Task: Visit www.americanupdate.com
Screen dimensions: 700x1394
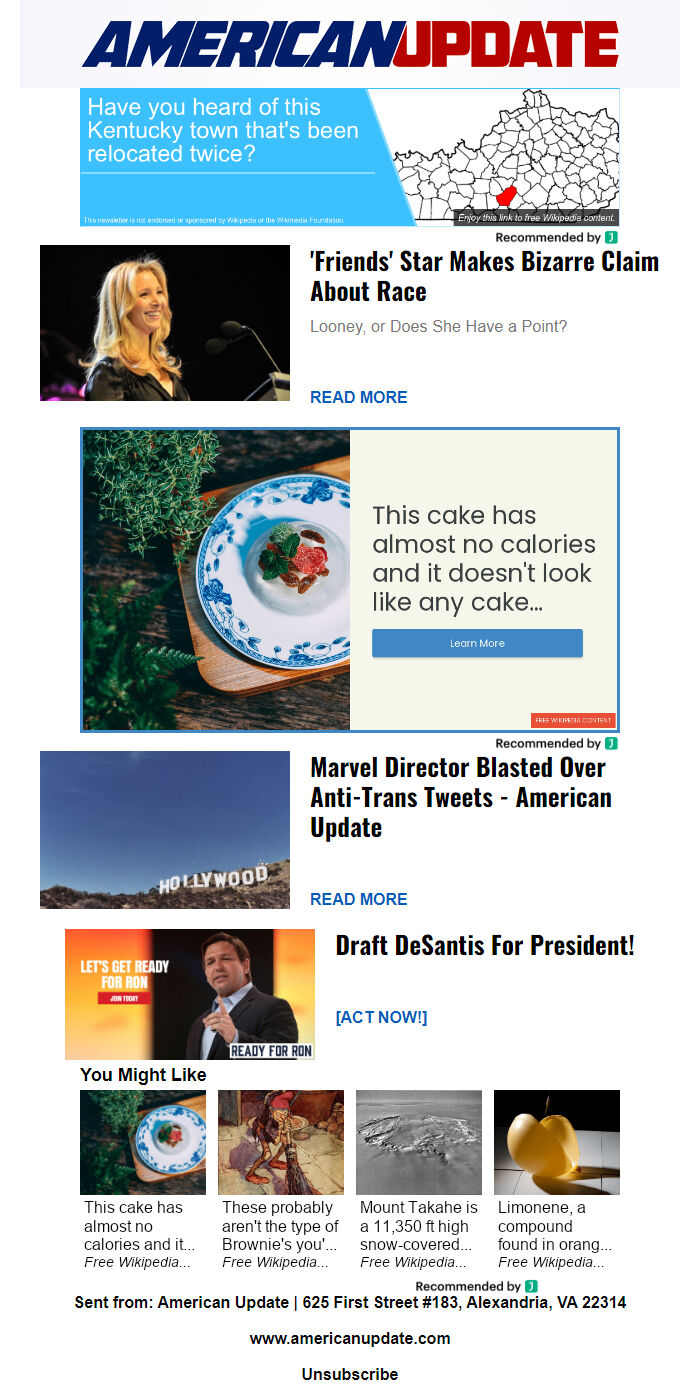Action: pyautogui.click(x=350, y=1338)
